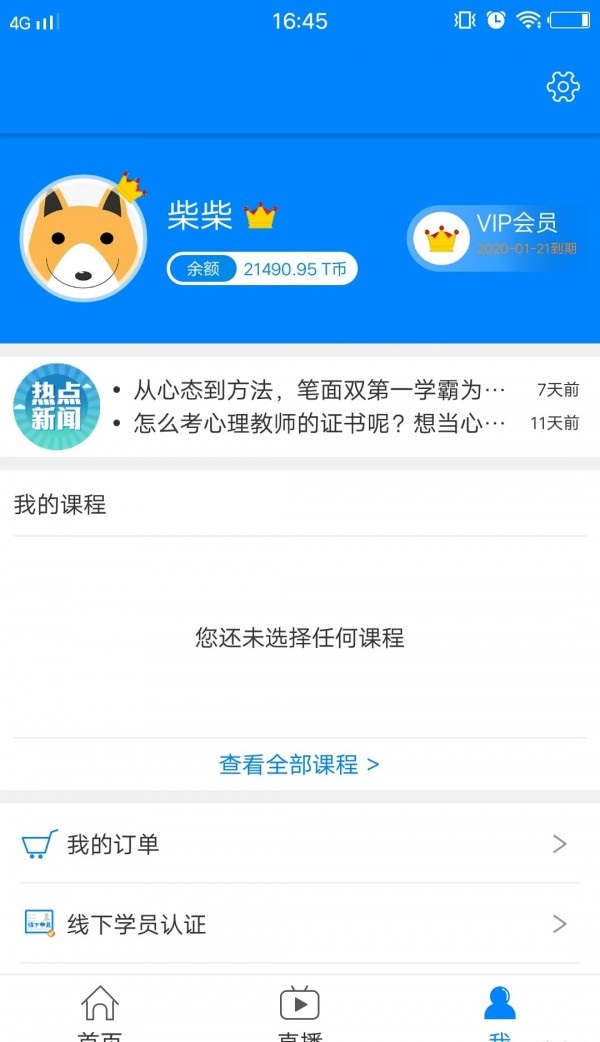Tap the 柴柴 profile avatar
The image size is (600, 1042).
pyautogui.click(x=84, y=238)
